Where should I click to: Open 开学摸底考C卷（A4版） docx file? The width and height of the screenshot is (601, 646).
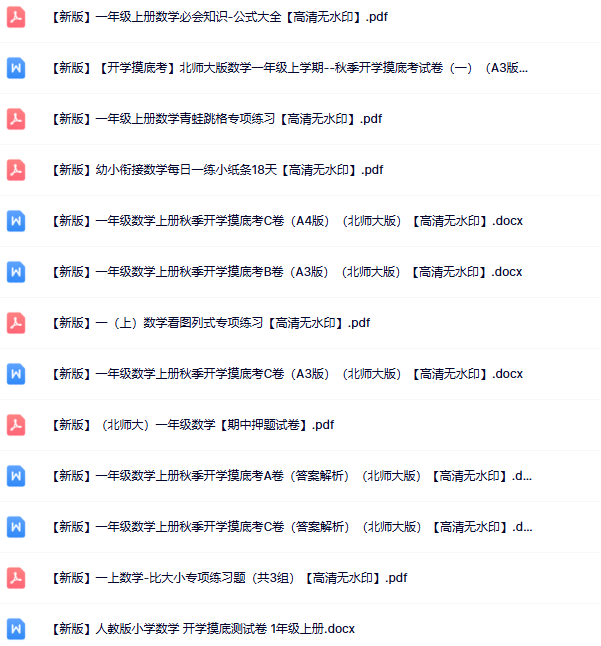tap(288, 221)
